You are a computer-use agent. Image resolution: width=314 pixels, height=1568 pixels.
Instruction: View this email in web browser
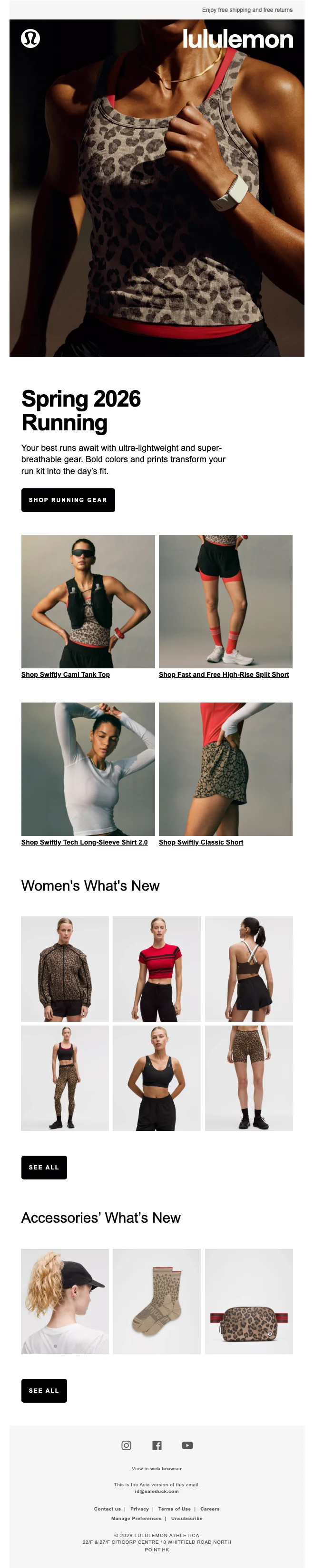click(x=166, y=1469)
